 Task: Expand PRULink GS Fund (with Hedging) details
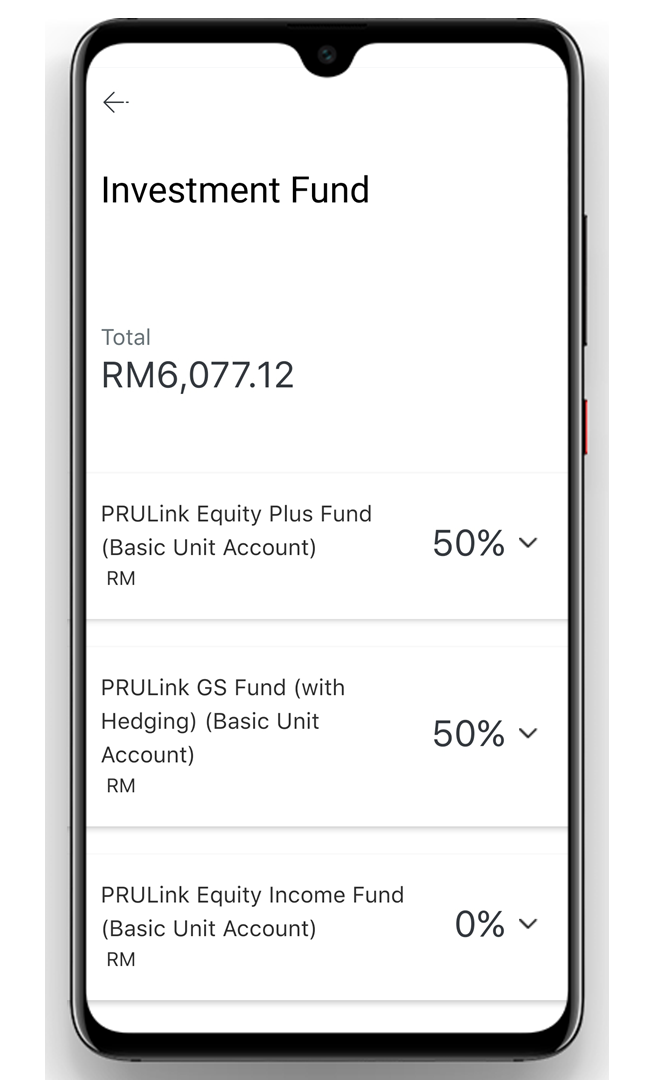528,733
